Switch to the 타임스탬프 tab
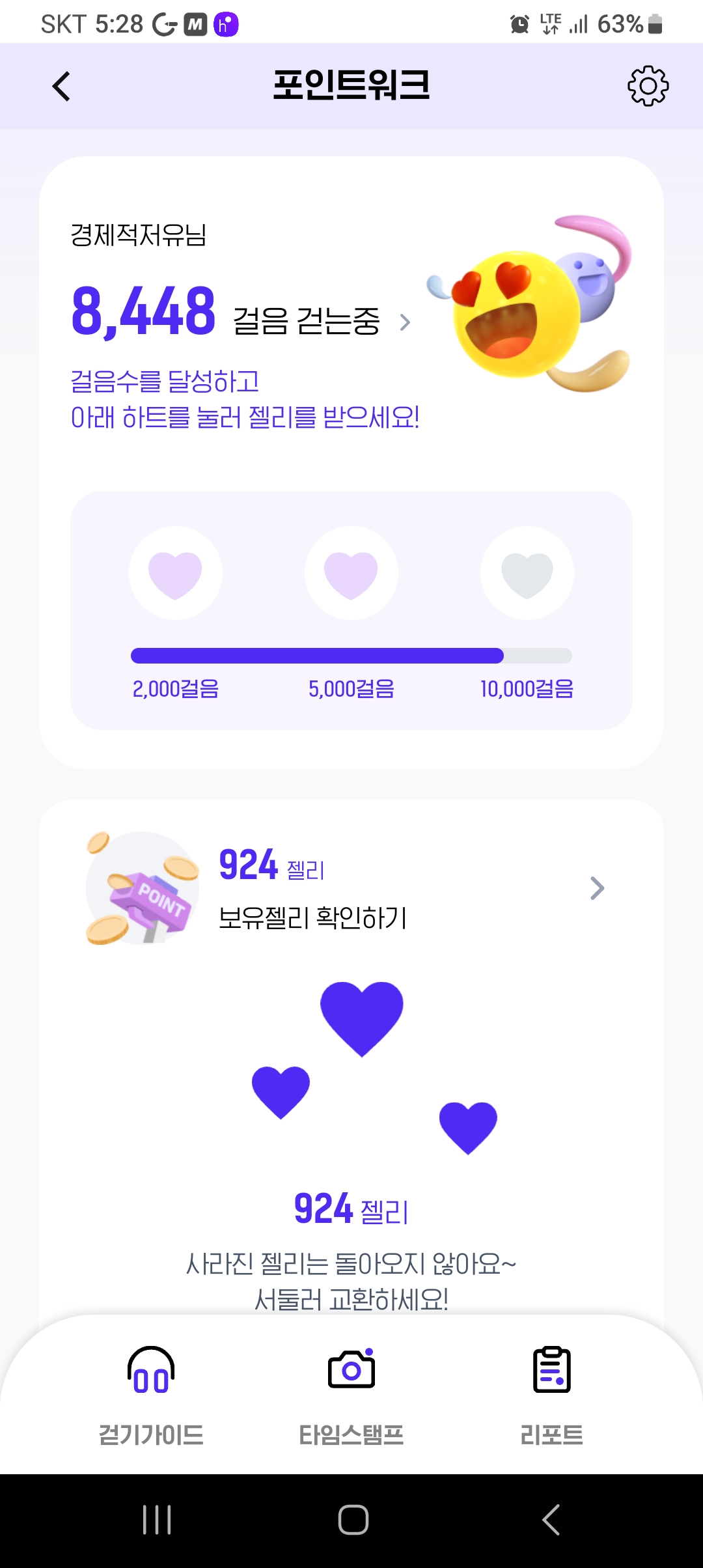This screenshot has height=1568, width=703. click(351, 1393)
